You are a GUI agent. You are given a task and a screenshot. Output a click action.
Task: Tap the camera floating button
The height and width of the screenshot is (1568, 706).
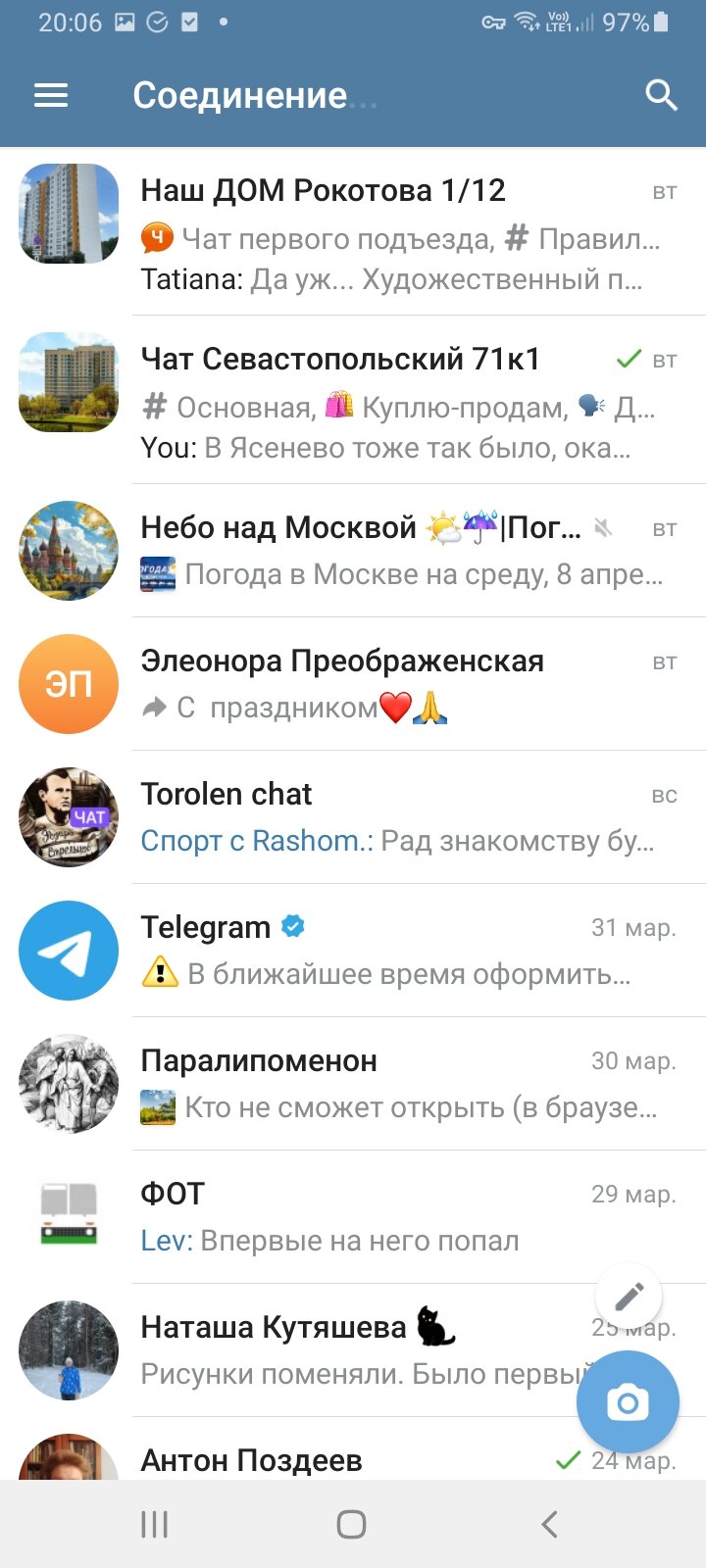(628, 1402)
